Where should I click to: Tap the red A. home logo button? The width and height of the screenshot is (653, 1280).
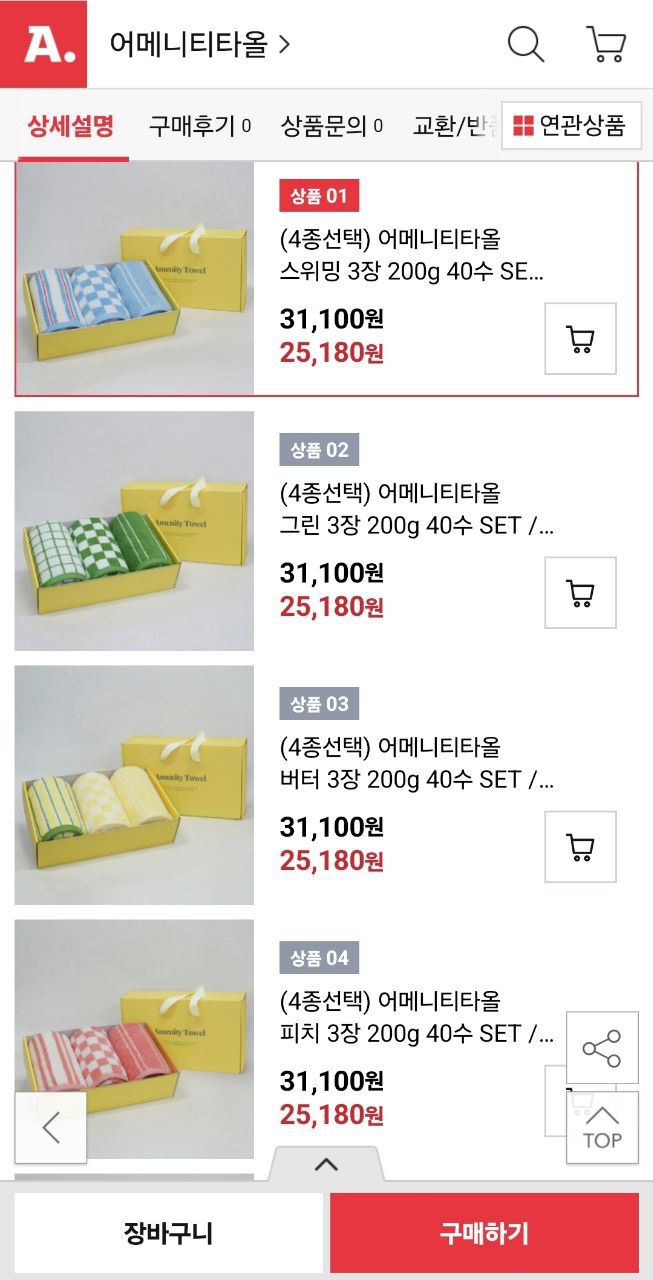(x=43, y=44)
